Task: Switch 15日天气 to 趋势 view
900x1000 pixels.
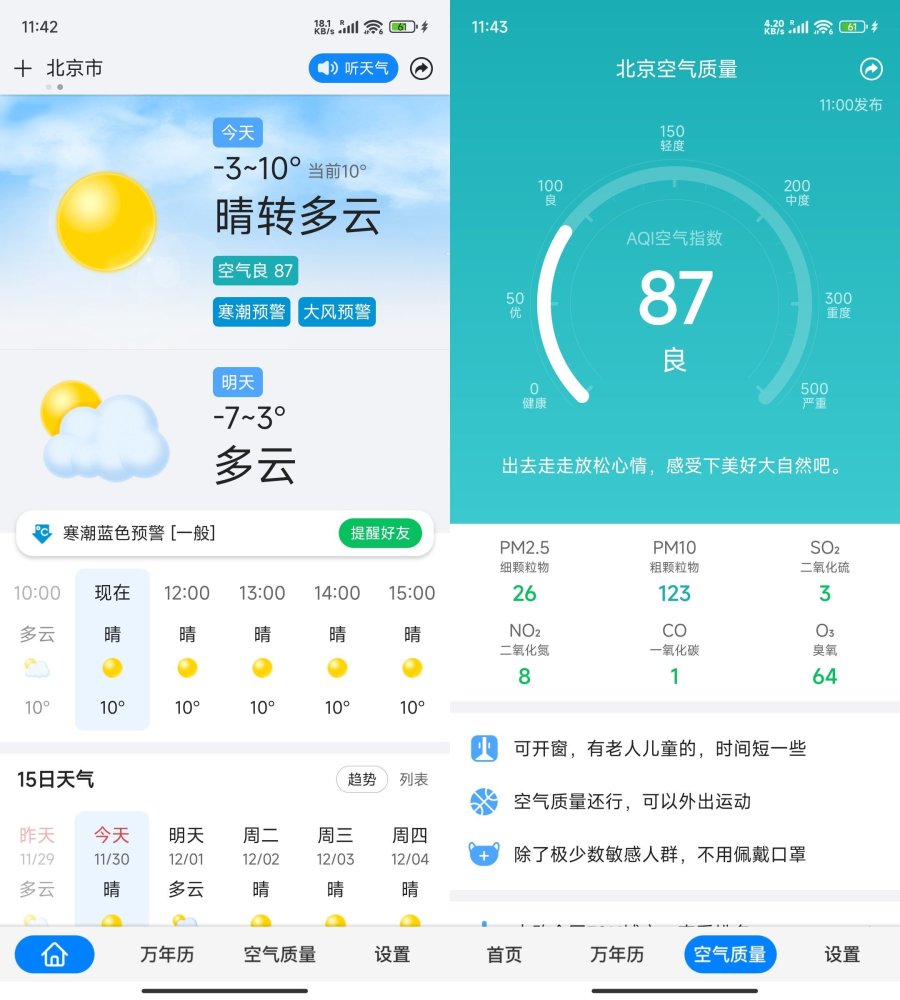Action: coord(362,779)
